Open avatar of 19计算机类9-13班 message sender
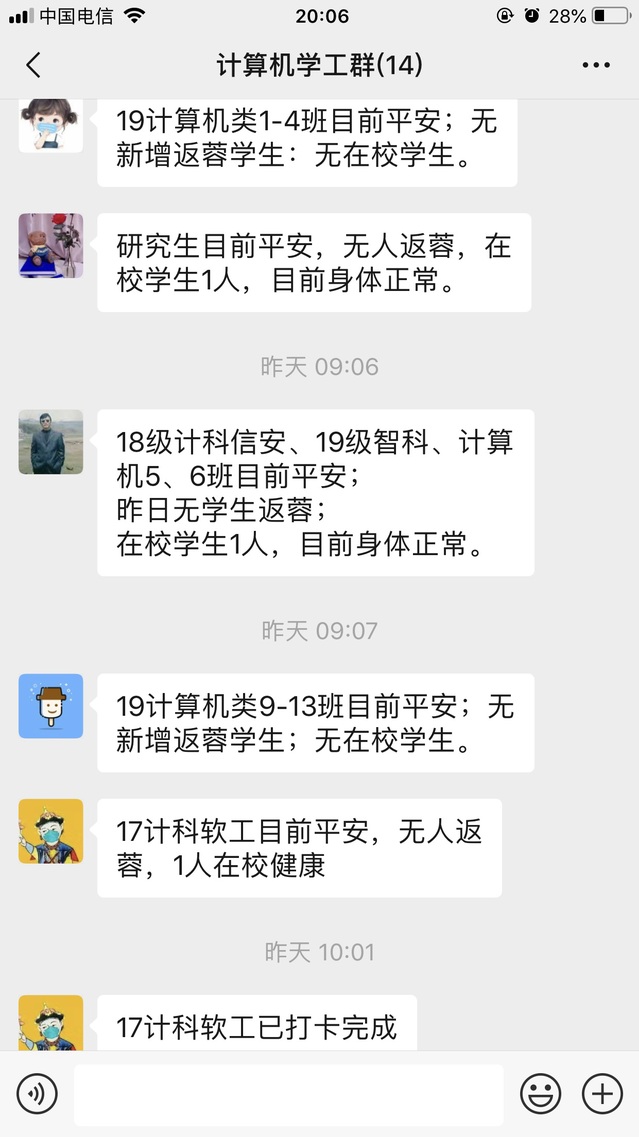 [51, 706]
